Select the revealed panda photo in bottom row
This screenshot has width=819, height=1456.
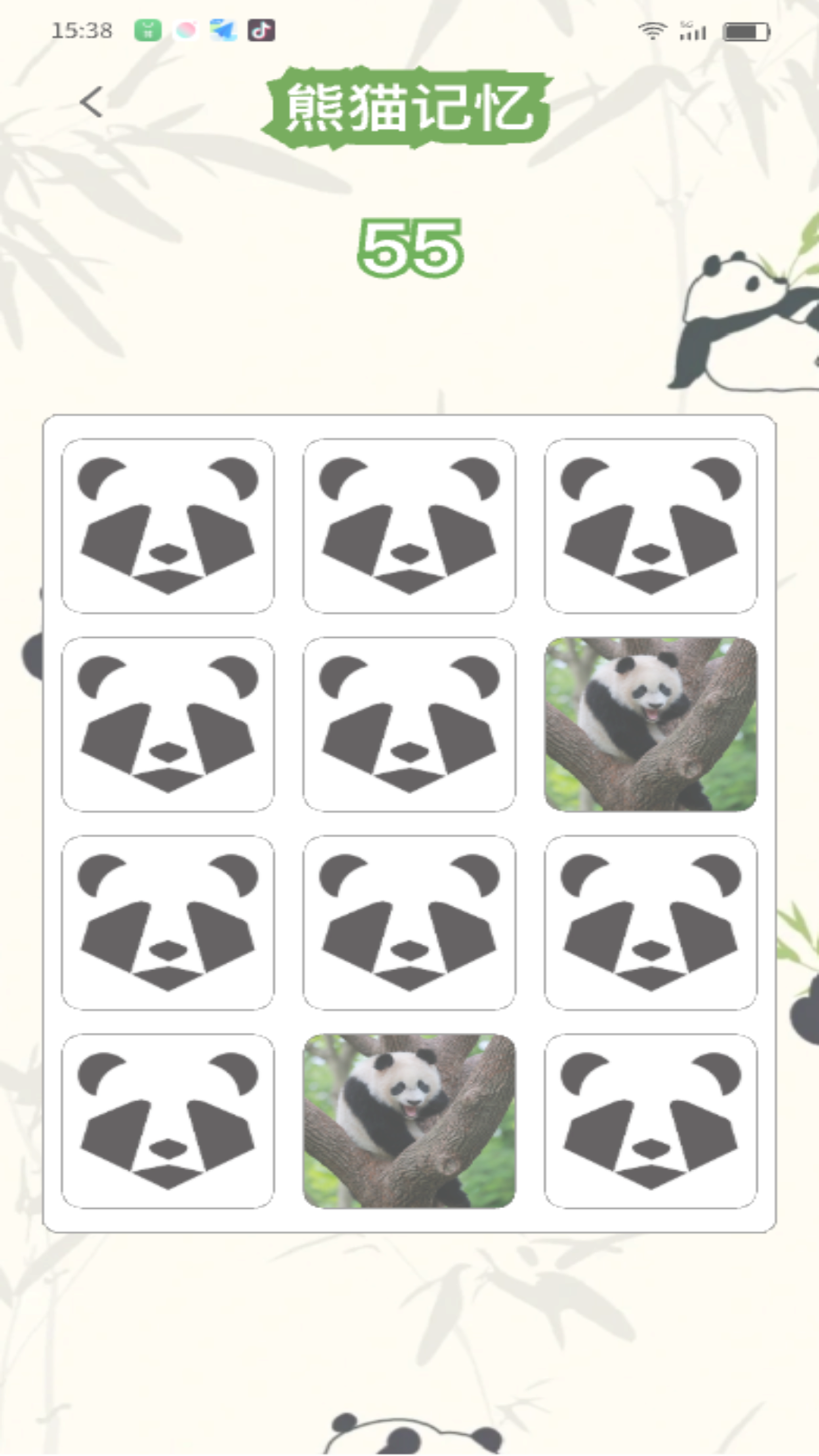coord(409,1116)
